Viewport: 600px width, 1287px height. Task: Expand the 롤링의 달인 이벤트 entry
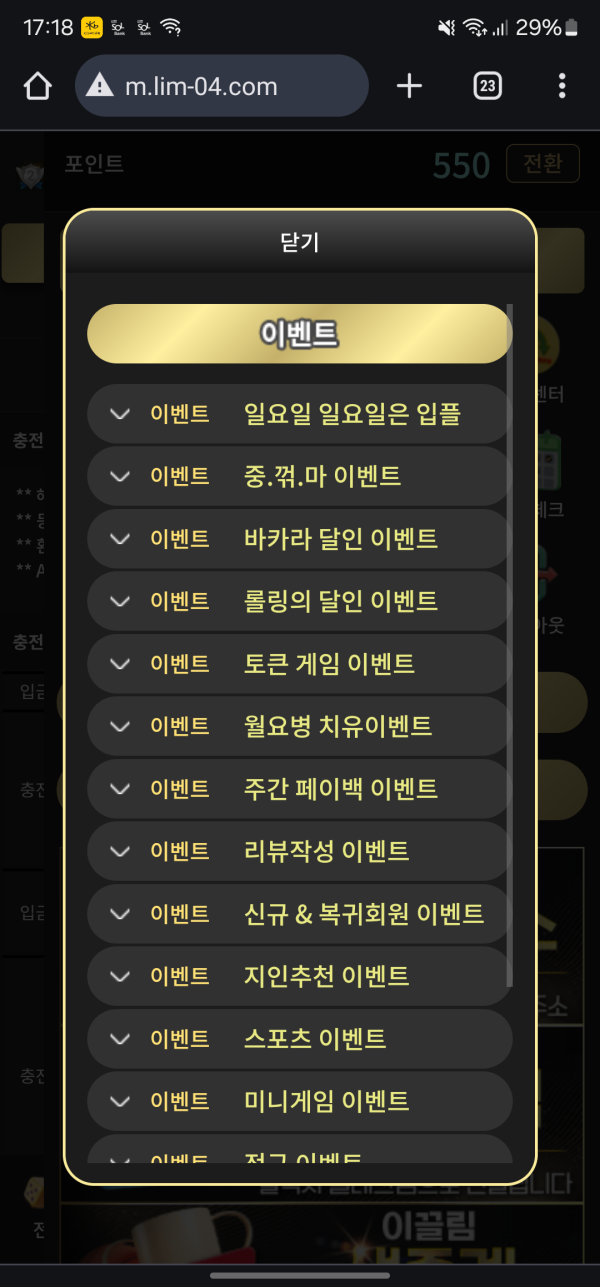click(x=299, y=601)
